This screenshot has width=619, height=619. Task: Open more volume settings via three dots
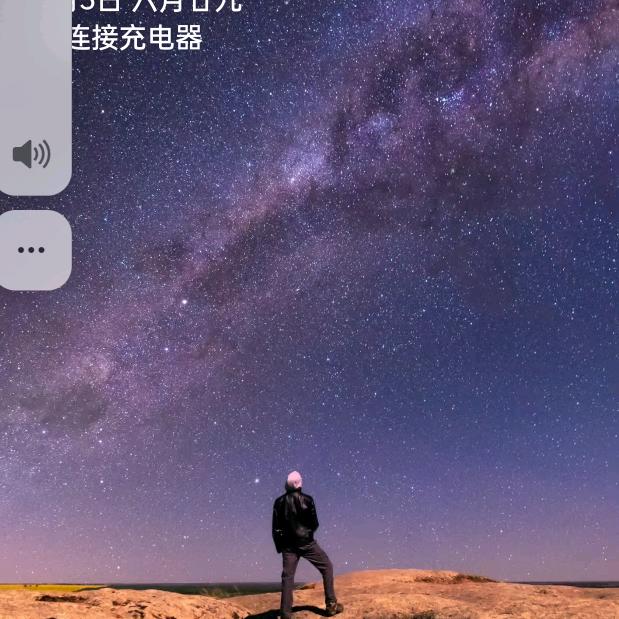[31, 250]
